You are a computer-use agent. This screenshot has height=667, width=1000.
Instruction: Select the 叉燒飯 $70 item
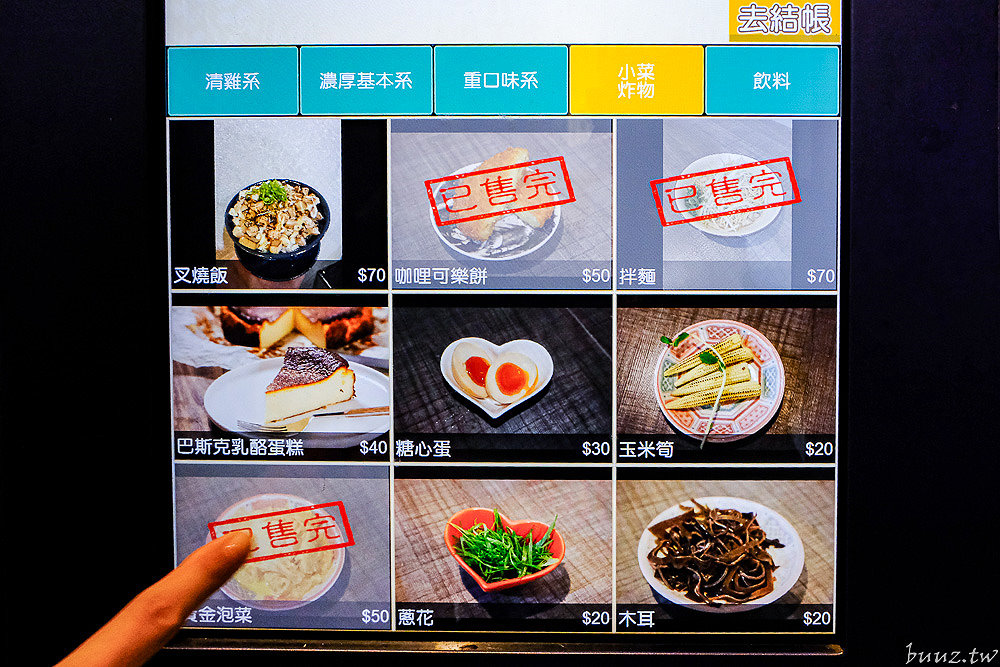coord(279,205)
